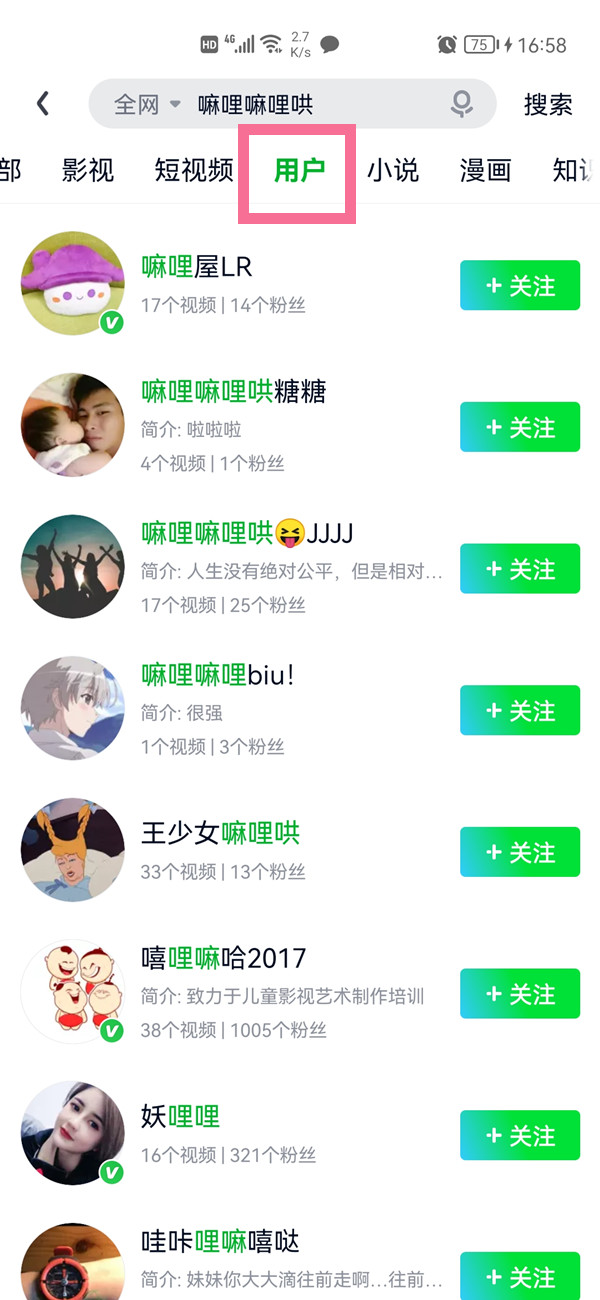Edit the search query 嘛哩嘛哩哄
The image size is (600, 1300).
click(300, 104)
